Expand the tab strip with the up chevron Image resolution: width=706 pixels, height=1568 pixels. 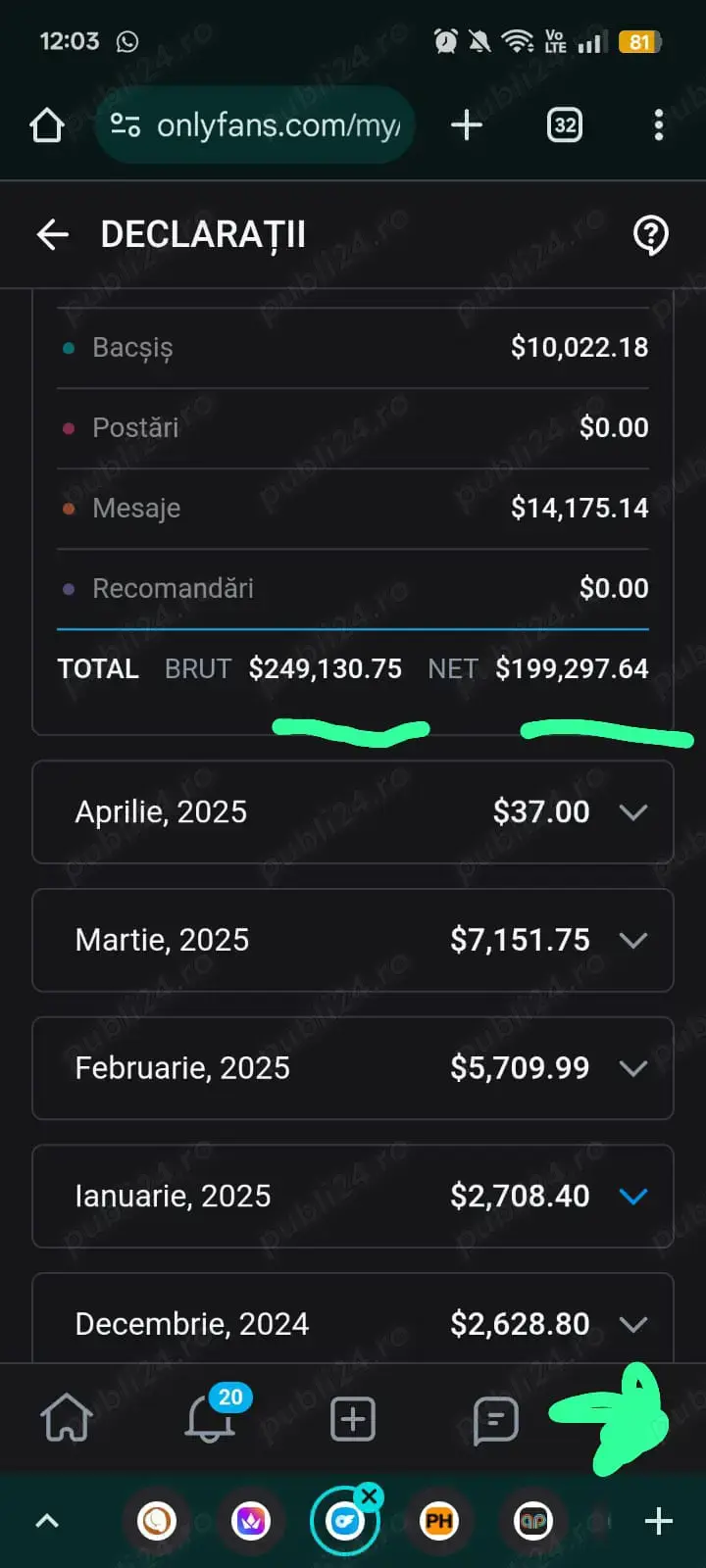(47, 1521)
